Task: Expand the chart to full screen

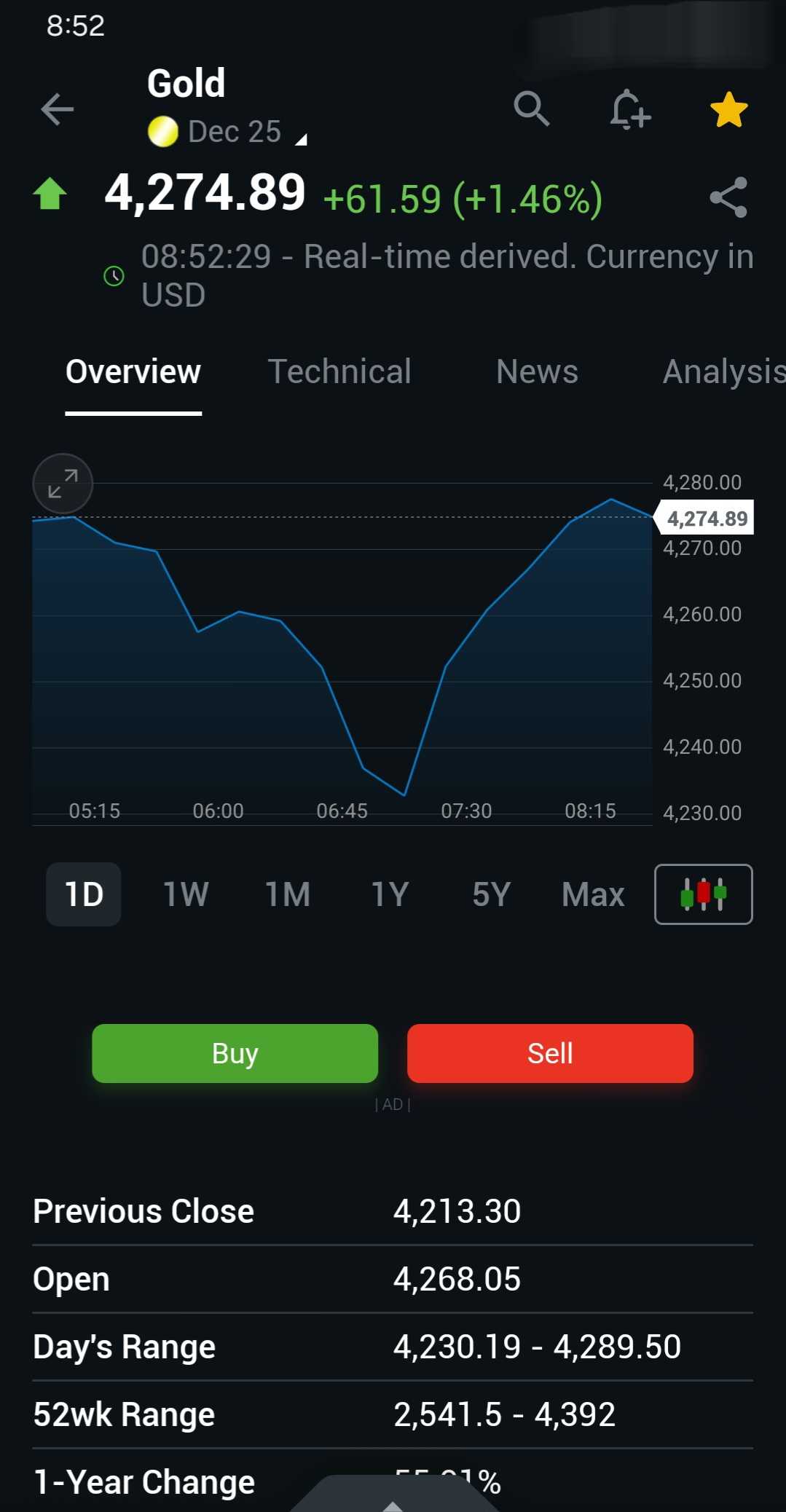Action: click(x=63, y=484)
